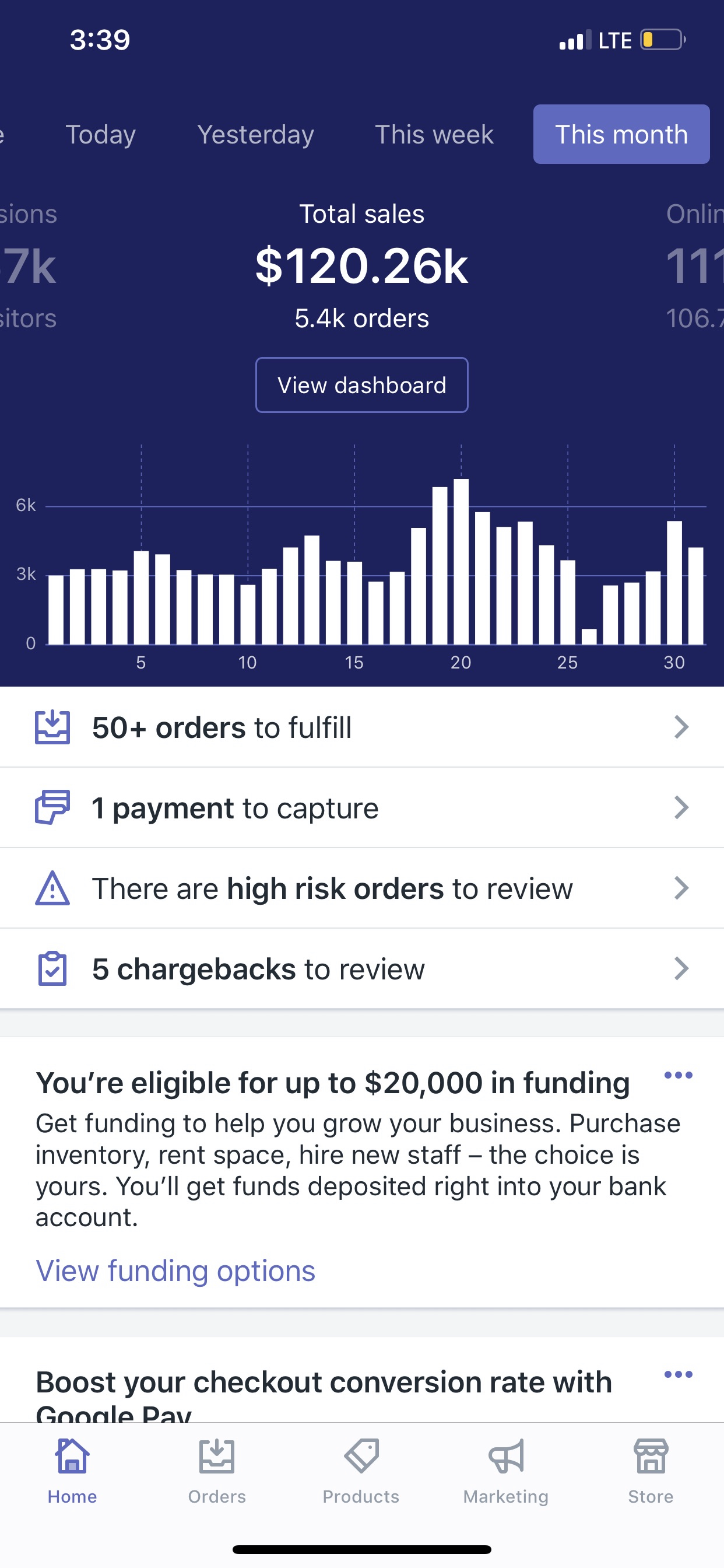
Task: Open 1 payment to capture
Action: (362, 808)
